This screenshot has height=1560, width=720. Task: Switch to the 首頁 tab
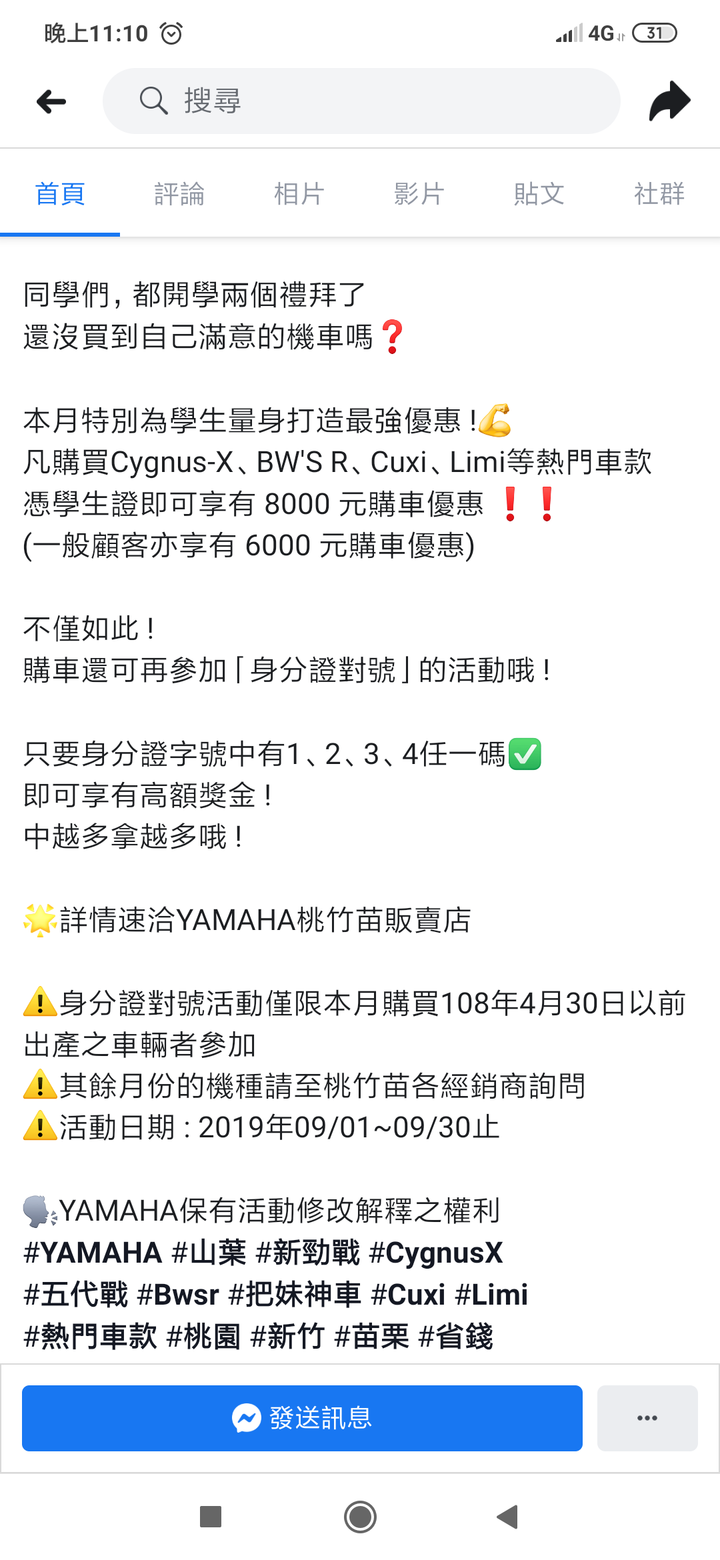[x=60, y=194]
